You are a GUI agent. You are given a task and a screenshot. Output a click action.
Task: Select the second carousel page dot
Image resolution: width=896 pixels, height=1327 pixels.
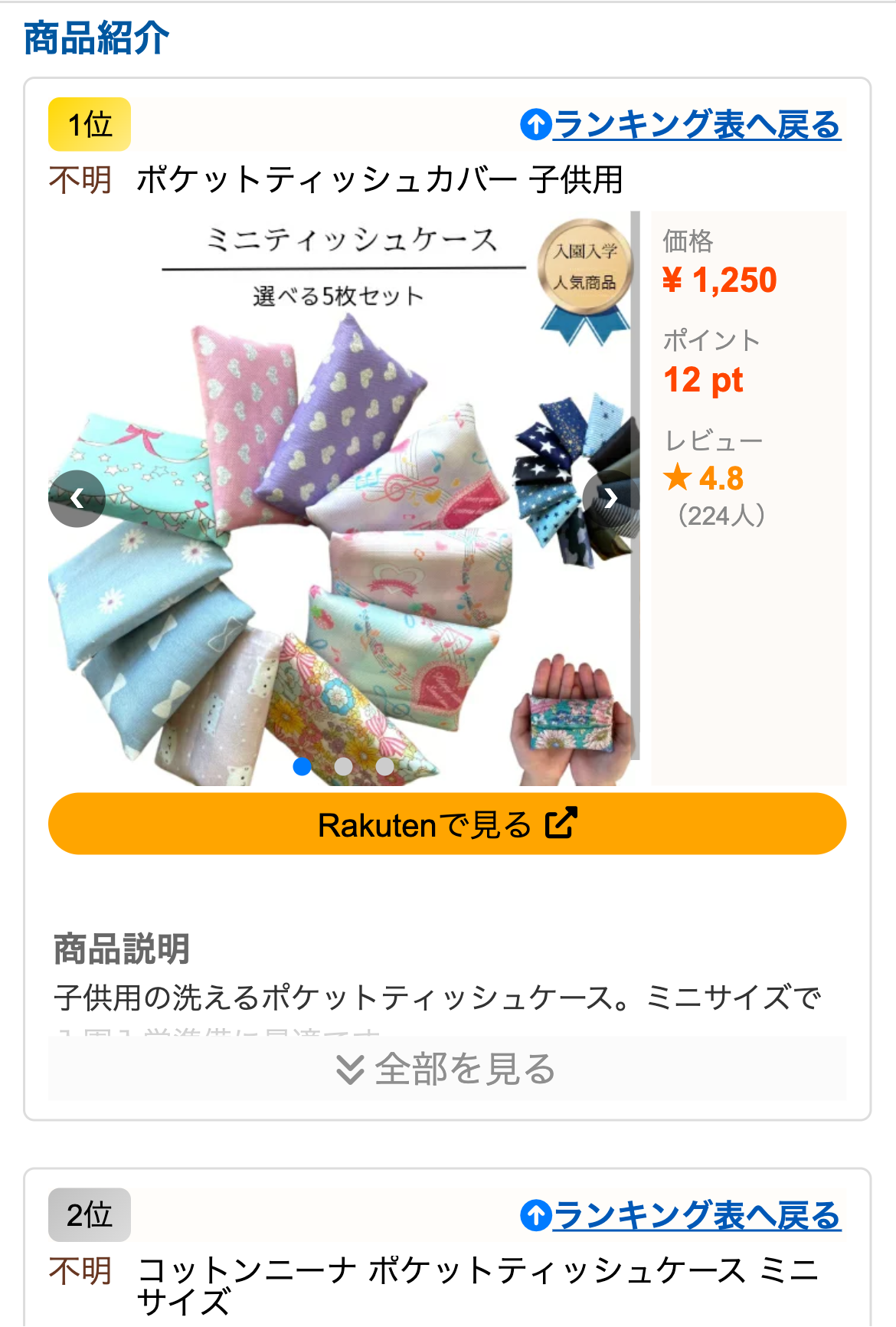coord(344,766)
